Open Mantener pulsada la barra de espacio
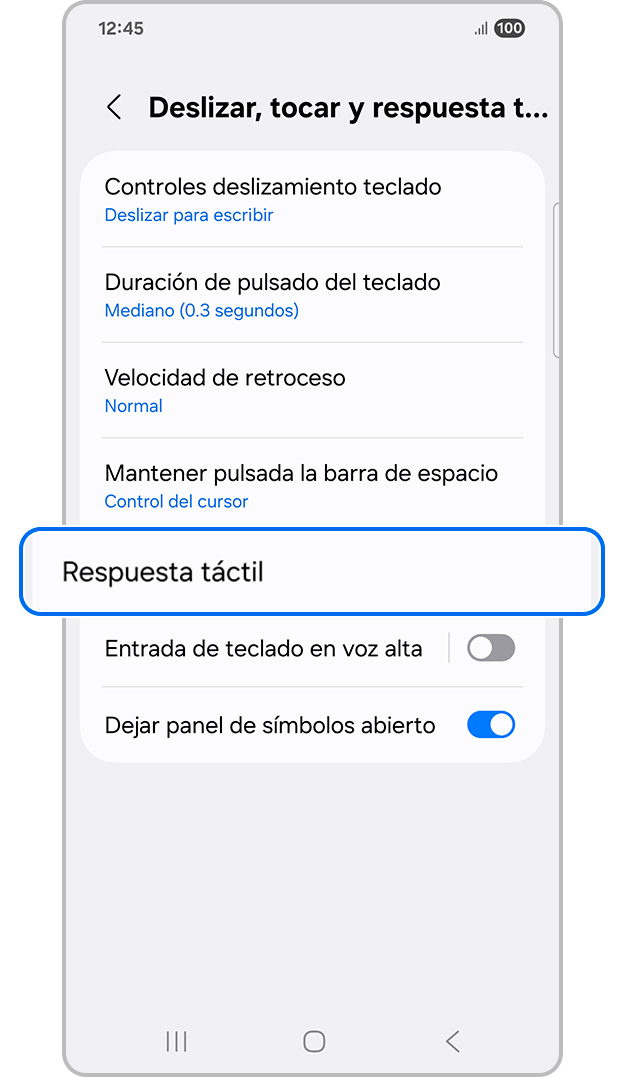The width and height of the screenshot is (624, 1077). [x=312, y=485]
